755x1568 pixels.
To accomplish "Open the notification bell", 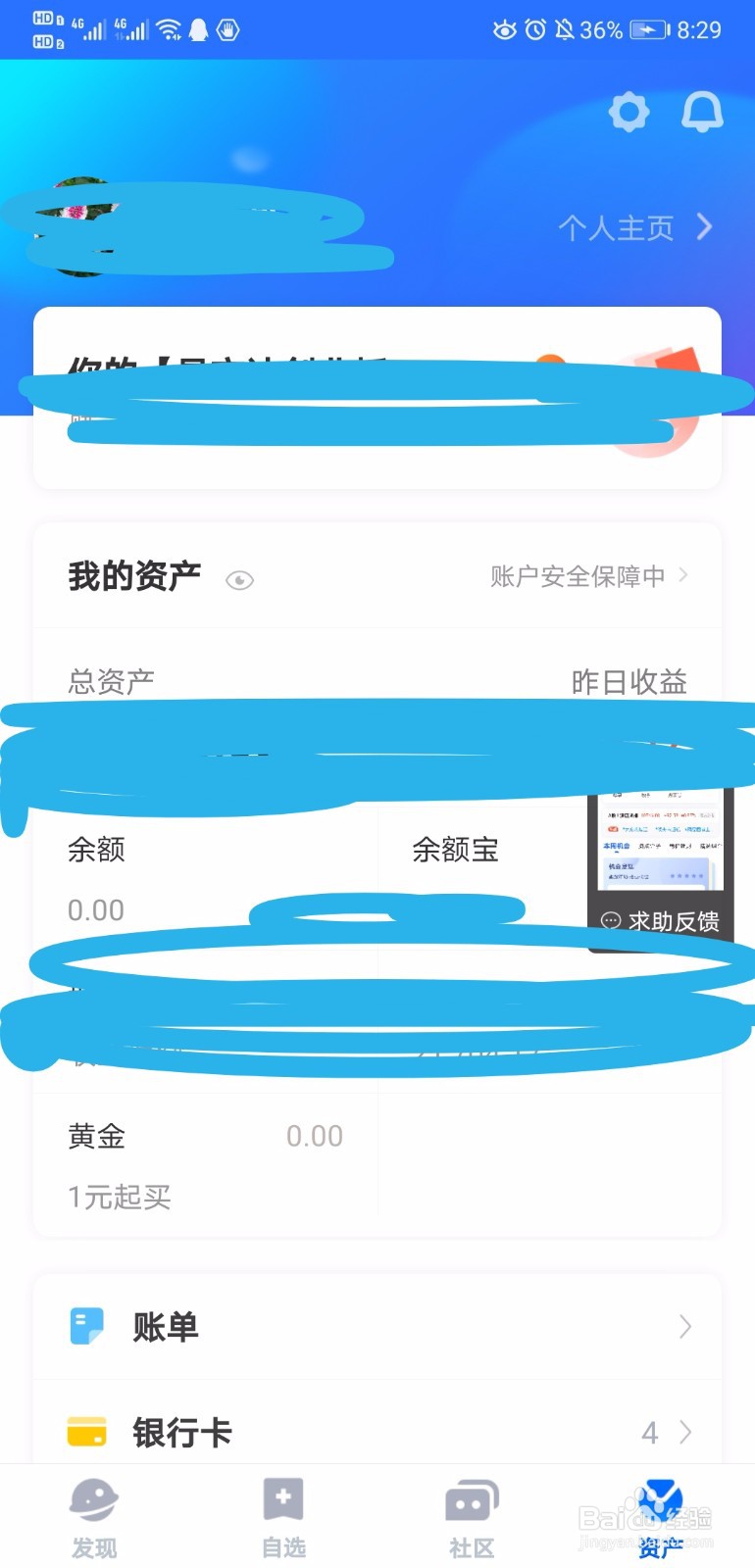I will (x=702, y=112).
